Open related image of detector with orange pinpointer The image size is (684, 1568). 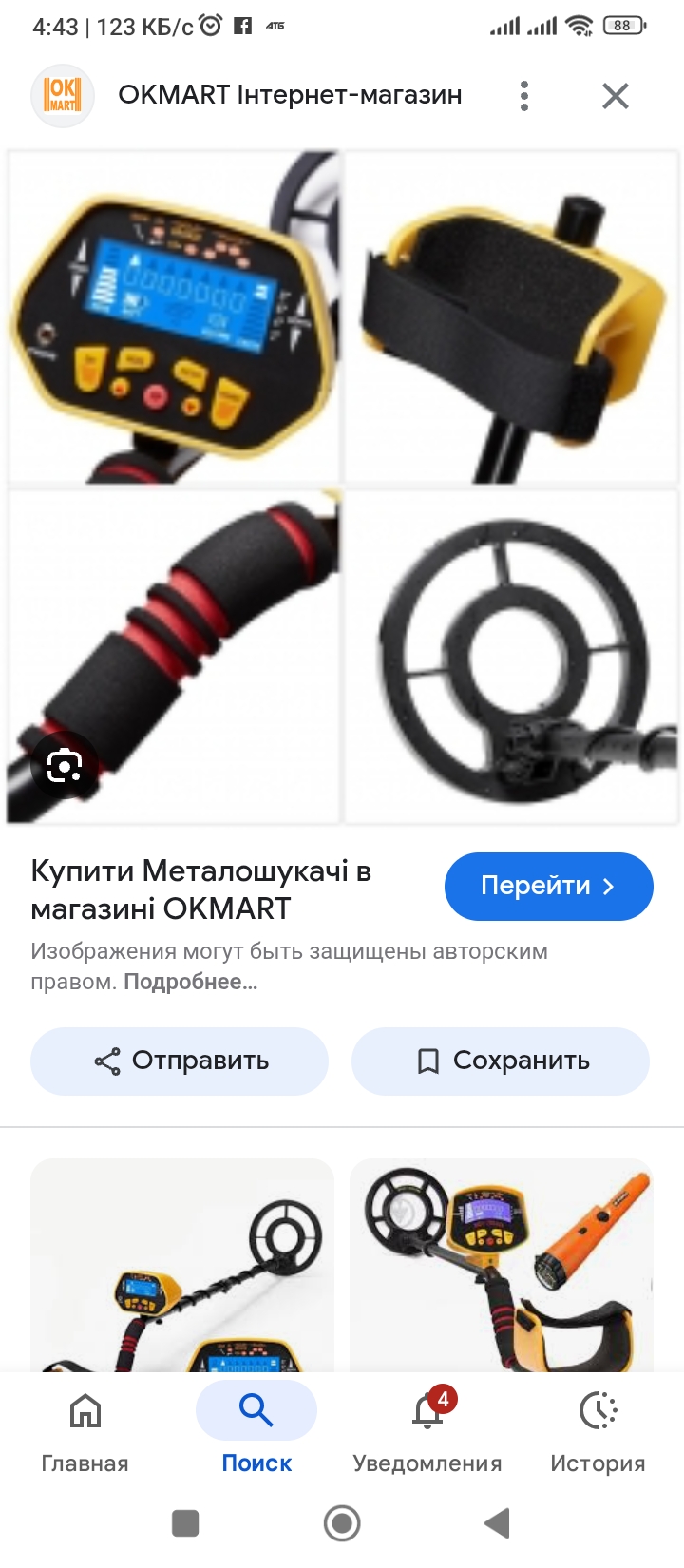[x=501, y=1265]
